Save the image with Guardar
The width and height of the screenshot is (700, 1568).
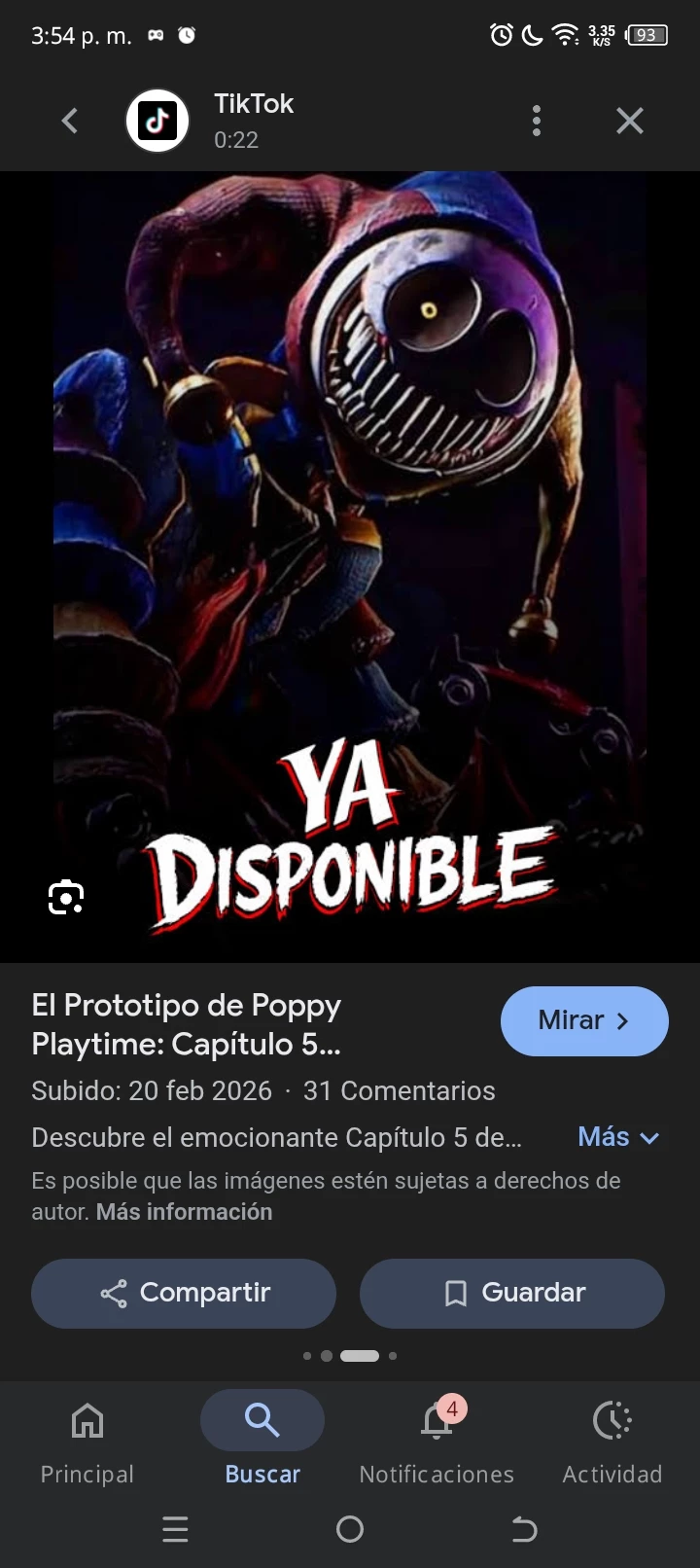tap(512, 1293)
